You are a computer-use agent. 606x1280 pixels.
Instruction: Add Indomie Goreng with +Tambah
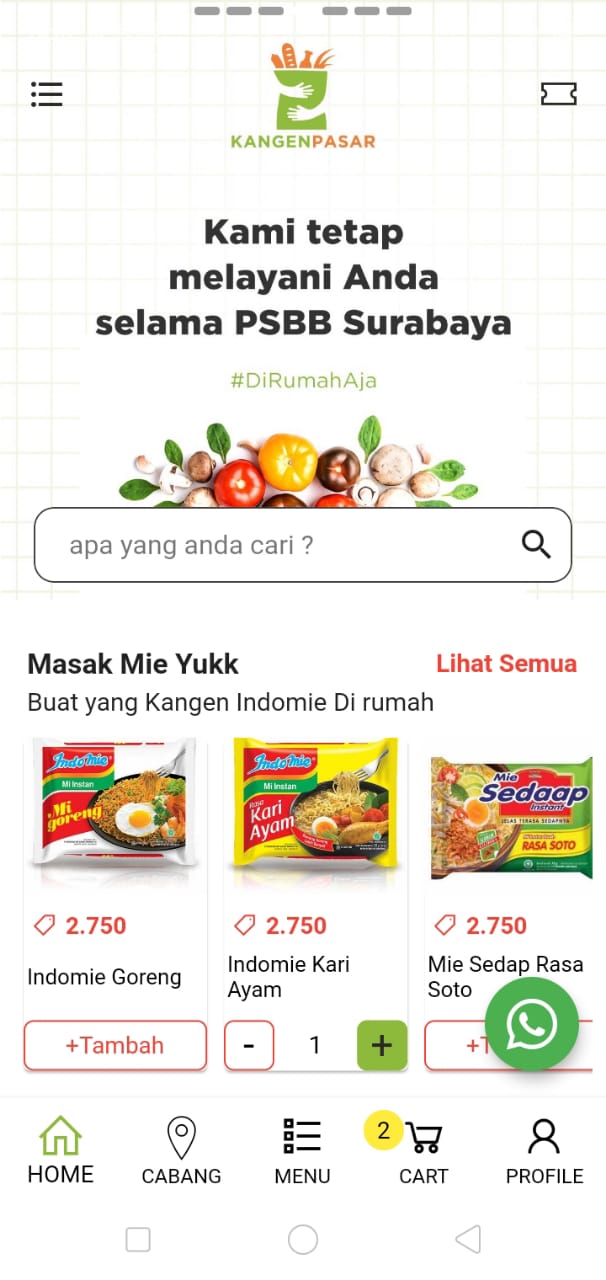[115, 1045]
